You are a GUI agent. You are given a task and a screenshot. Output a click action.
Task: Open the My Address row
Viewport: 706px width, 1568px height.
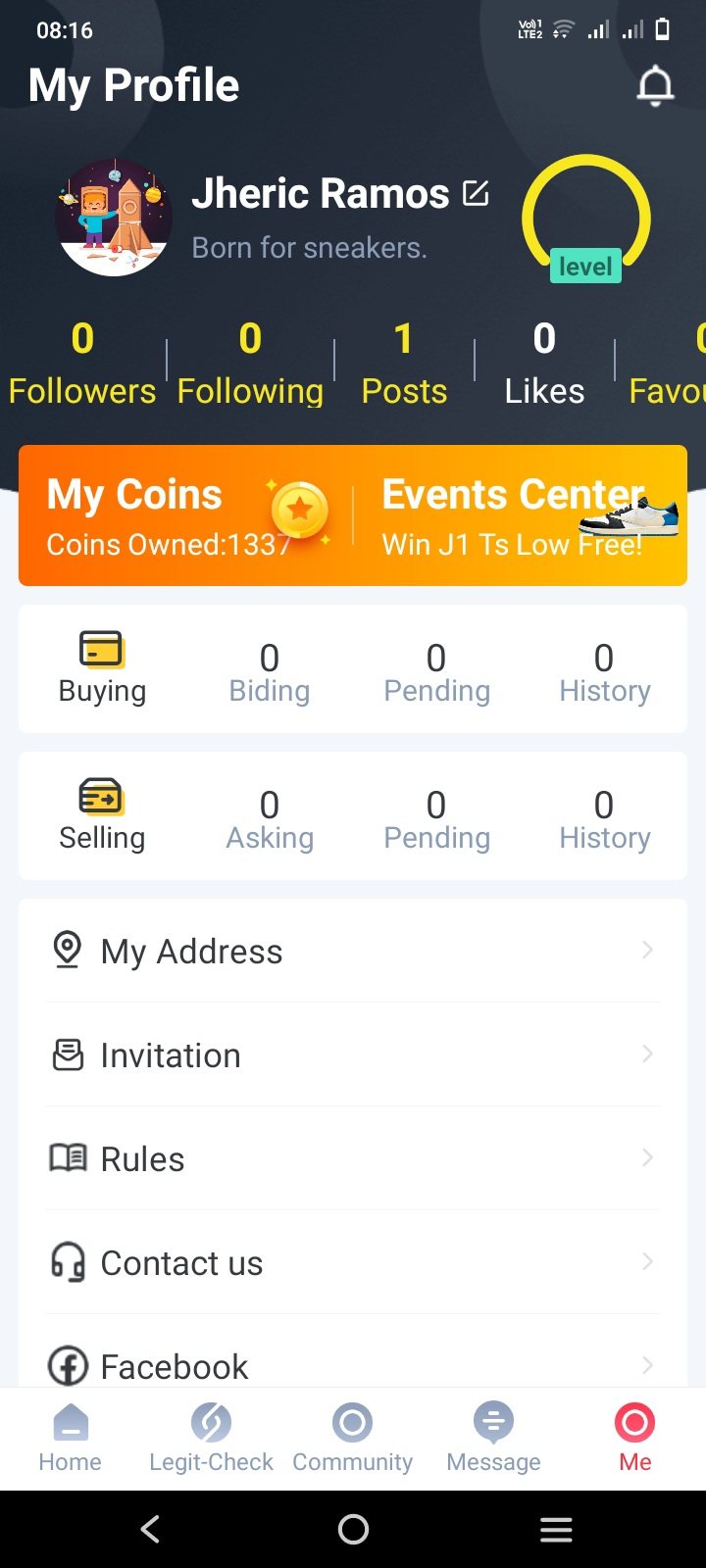pyautogui.click(x=353, y=951)
